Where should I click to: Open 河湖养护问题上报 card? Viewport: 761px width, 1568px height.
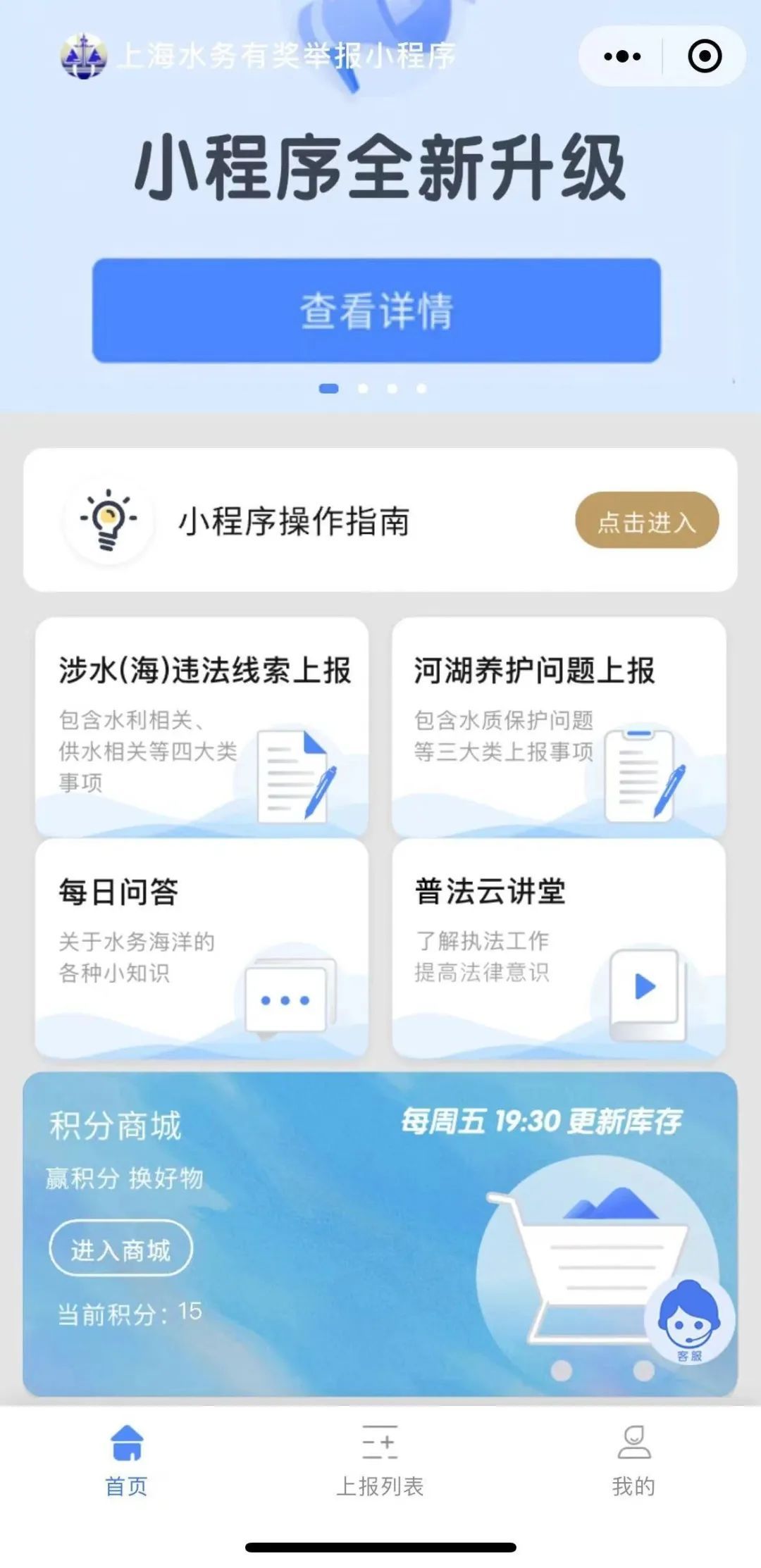tap(559, 726)
